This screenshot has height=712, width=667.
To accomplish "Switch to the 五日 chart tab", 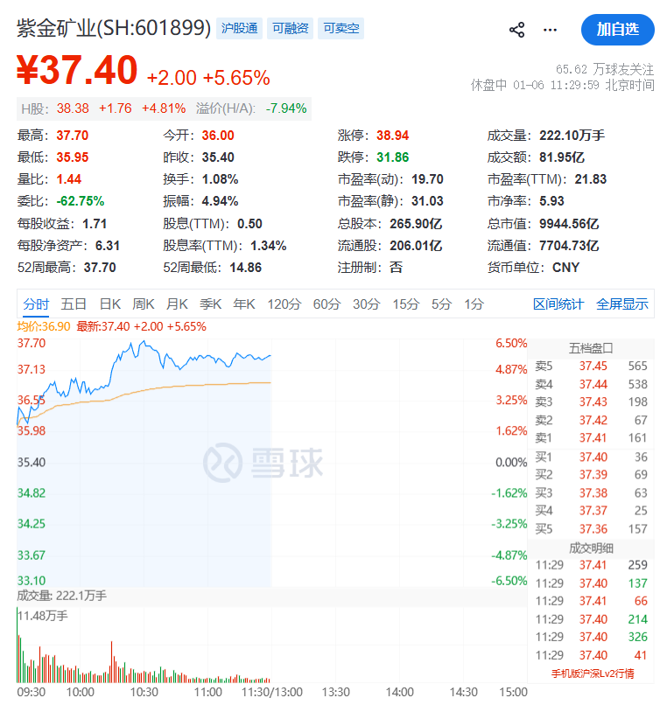I will 73,304.
